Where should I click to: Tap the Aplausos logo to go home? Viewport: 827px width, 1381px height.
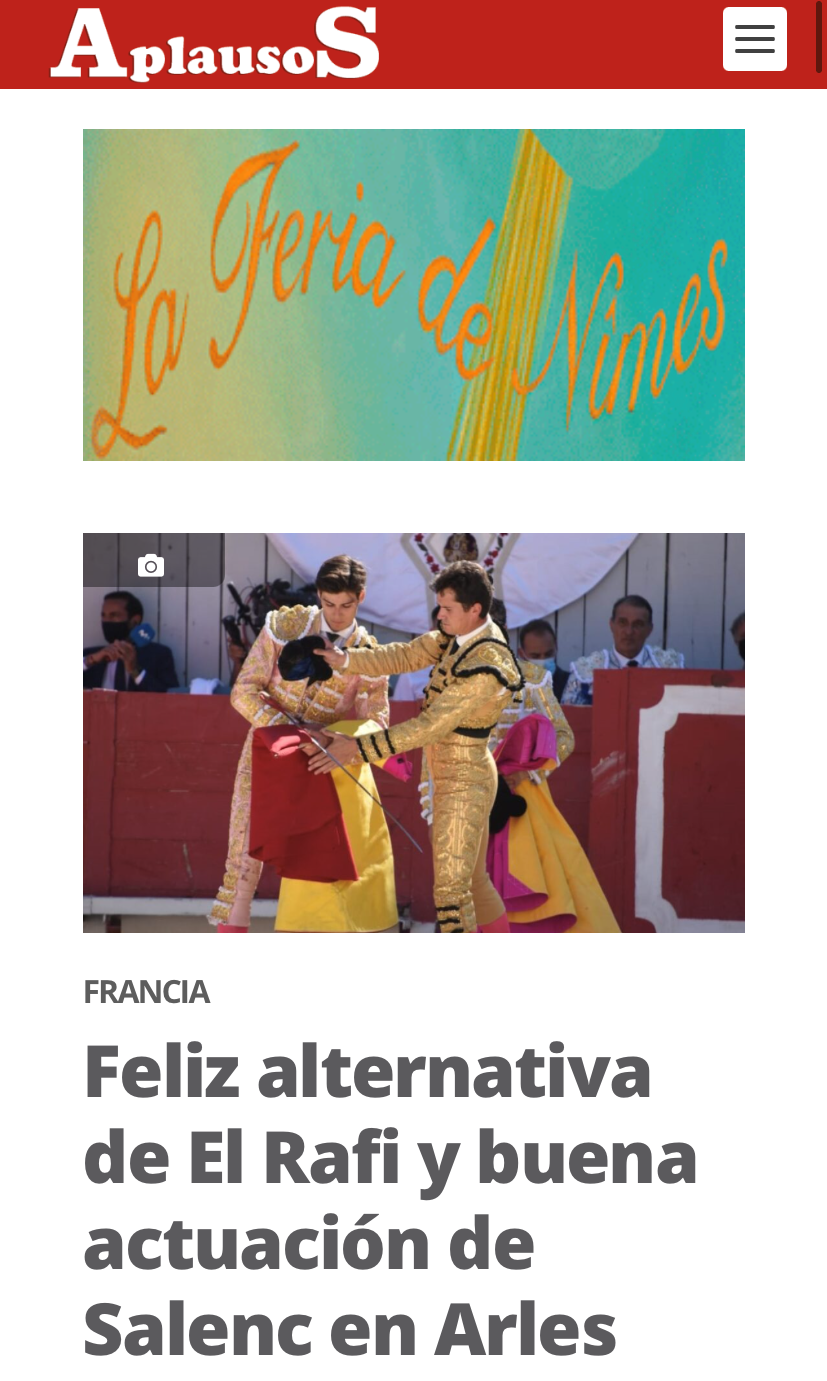215,44
